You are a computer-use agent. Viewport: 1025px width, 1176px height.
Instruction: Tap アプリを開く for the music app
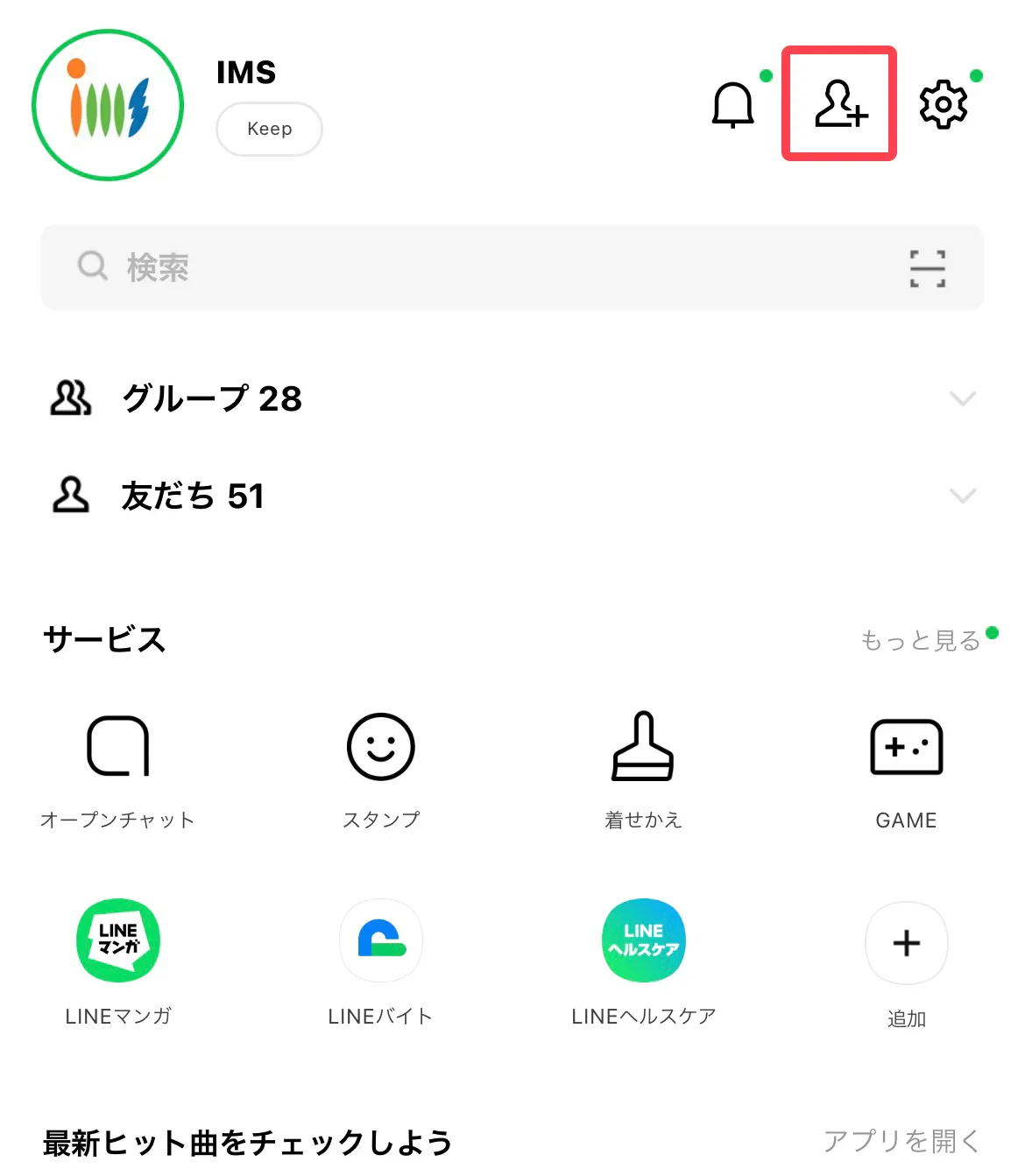(900, 1141)
